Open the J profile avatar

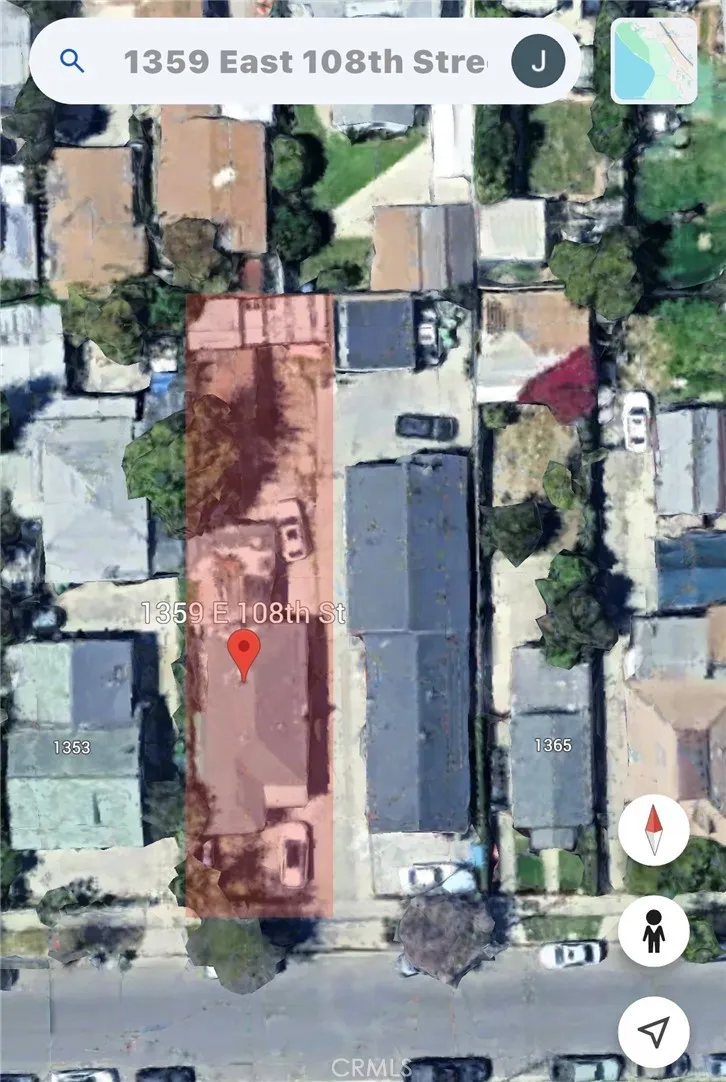pyautogui.click(x=538, y=61)
